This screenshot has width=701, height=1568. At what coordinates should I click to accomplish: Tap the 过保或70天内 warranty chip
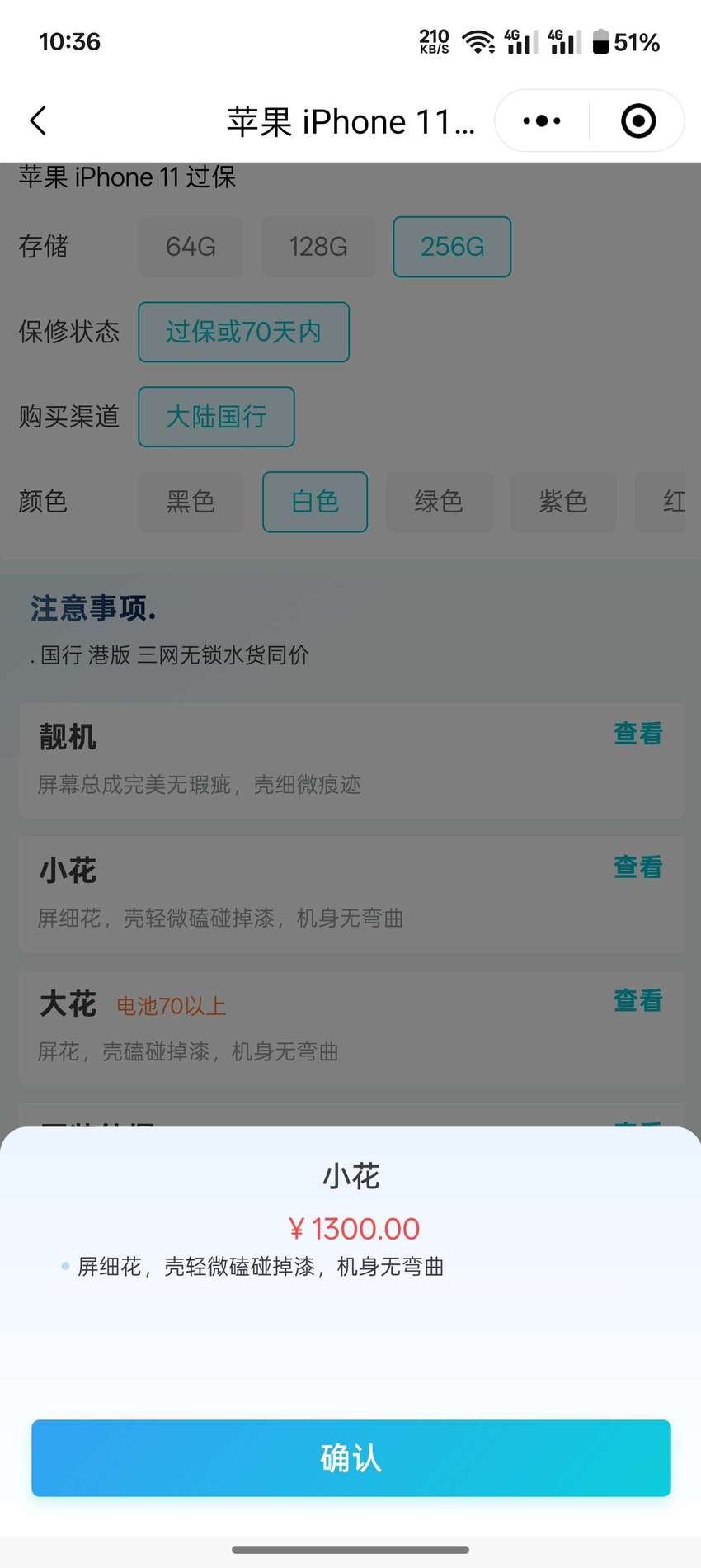243,332
